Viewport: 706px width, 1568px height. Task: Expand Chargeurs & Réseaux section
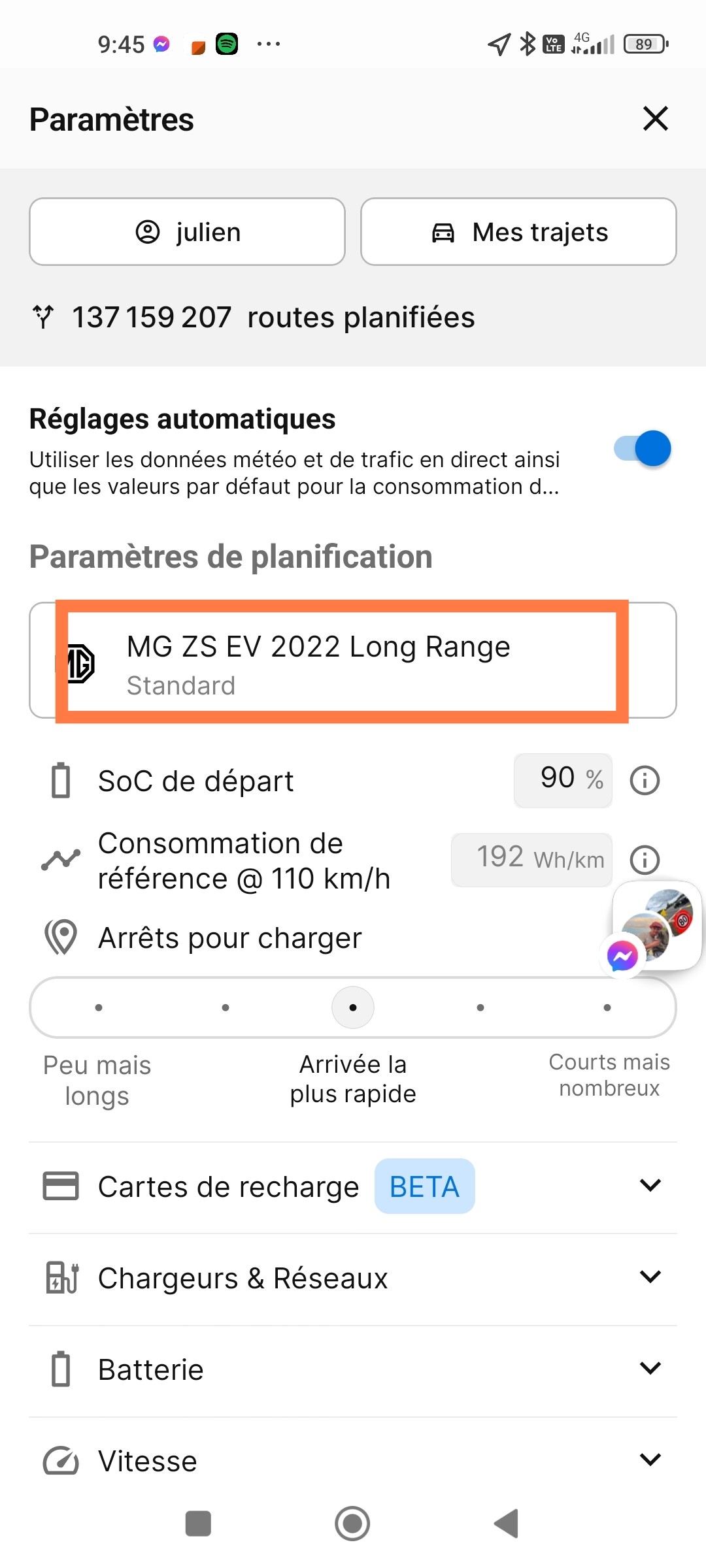coord(353,1279)
